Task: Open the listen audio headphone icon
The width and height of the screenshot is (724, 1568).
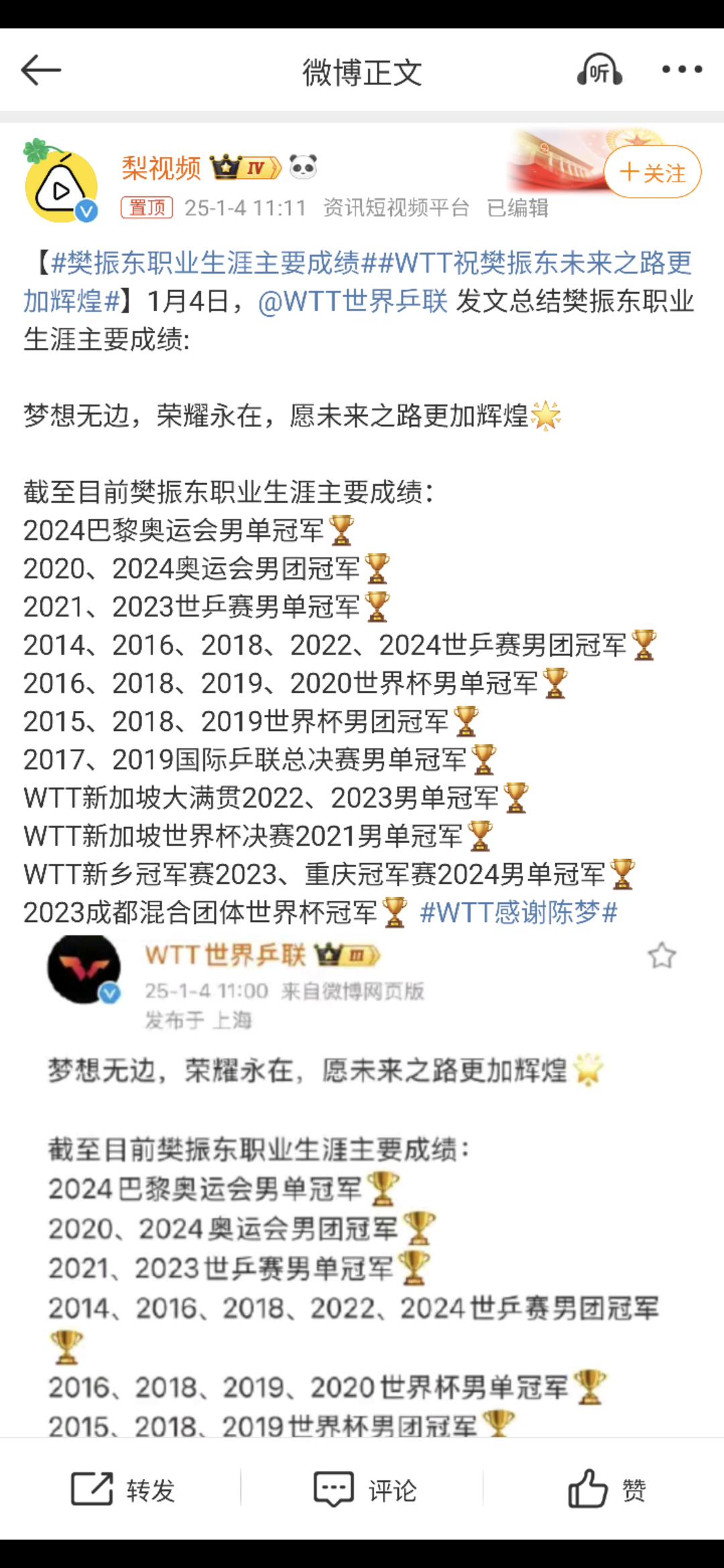Action: pyautogui.click(x=599, y=70)
